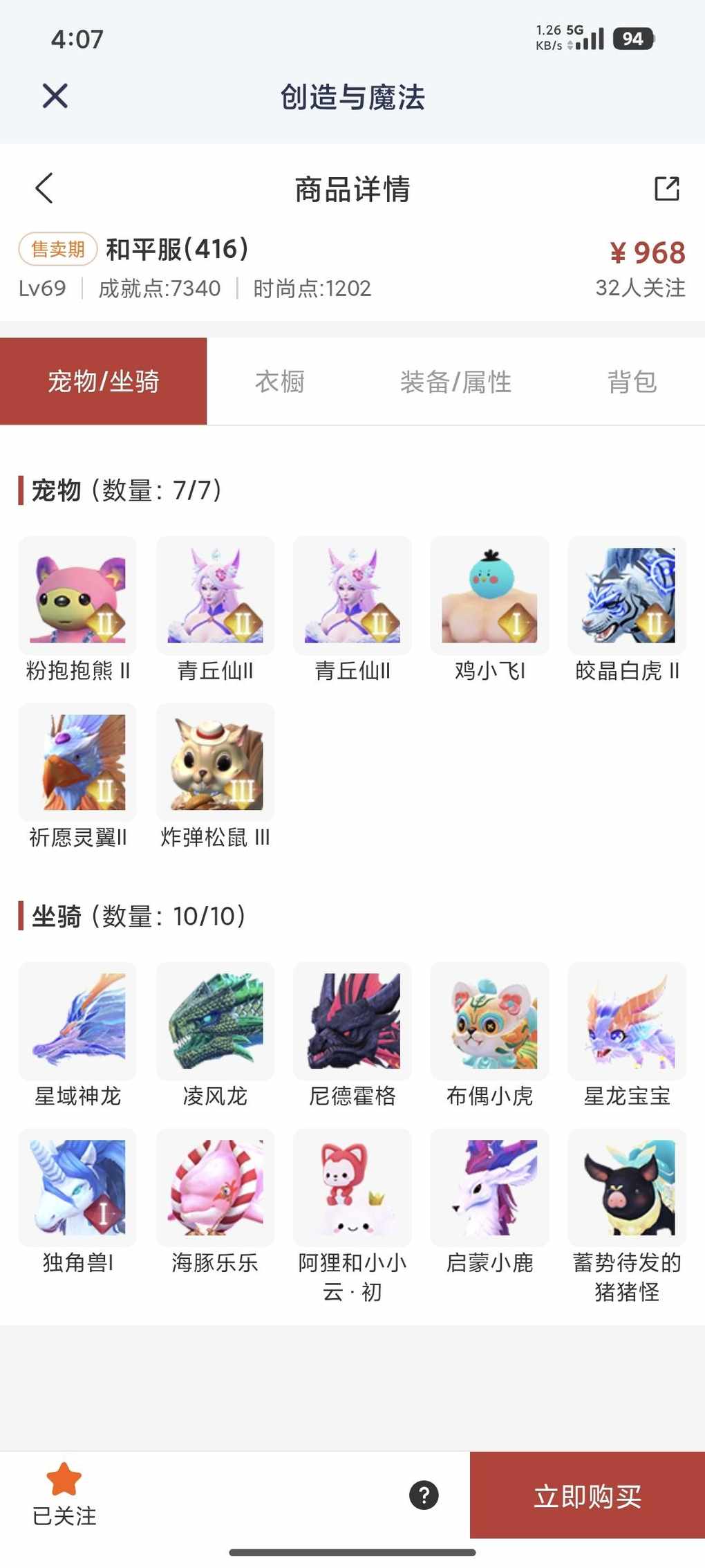View the 星域神龙 mount
Viewport: 705px width, 1568px height.
point(77,1021)
